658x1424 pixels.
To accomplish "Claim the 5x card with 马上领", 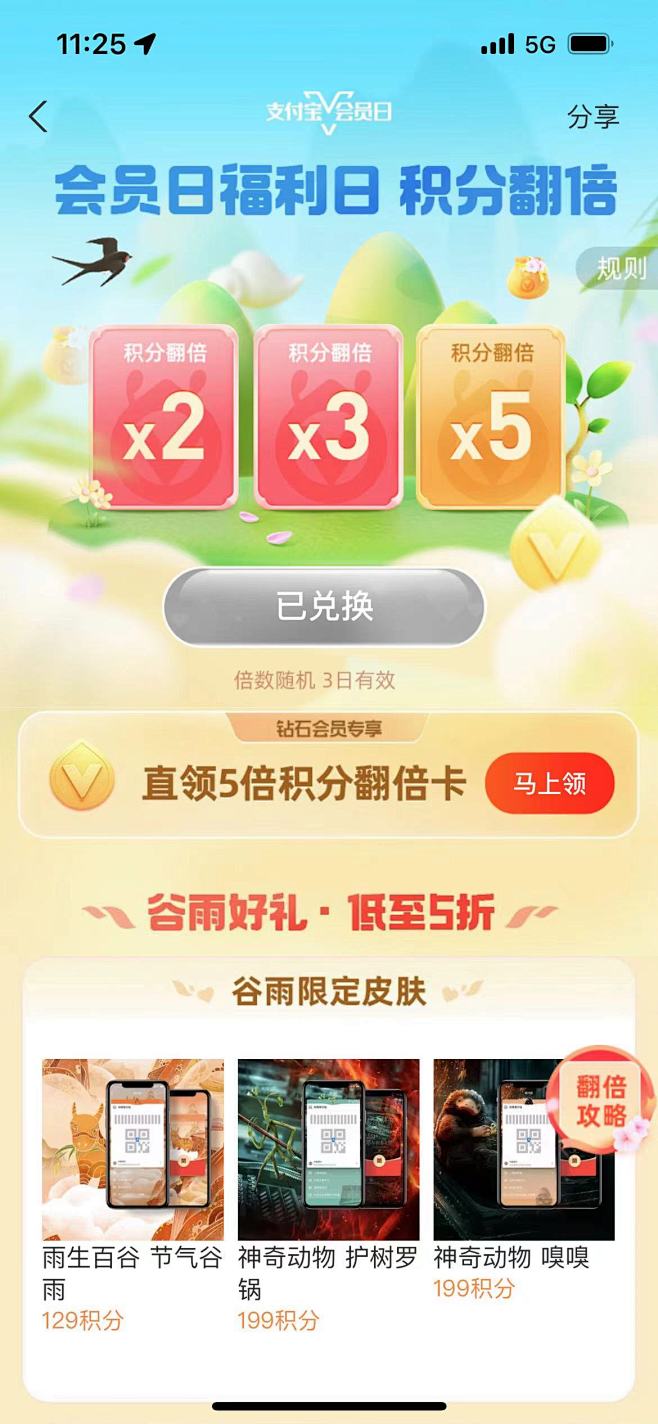I will point(549,783).
